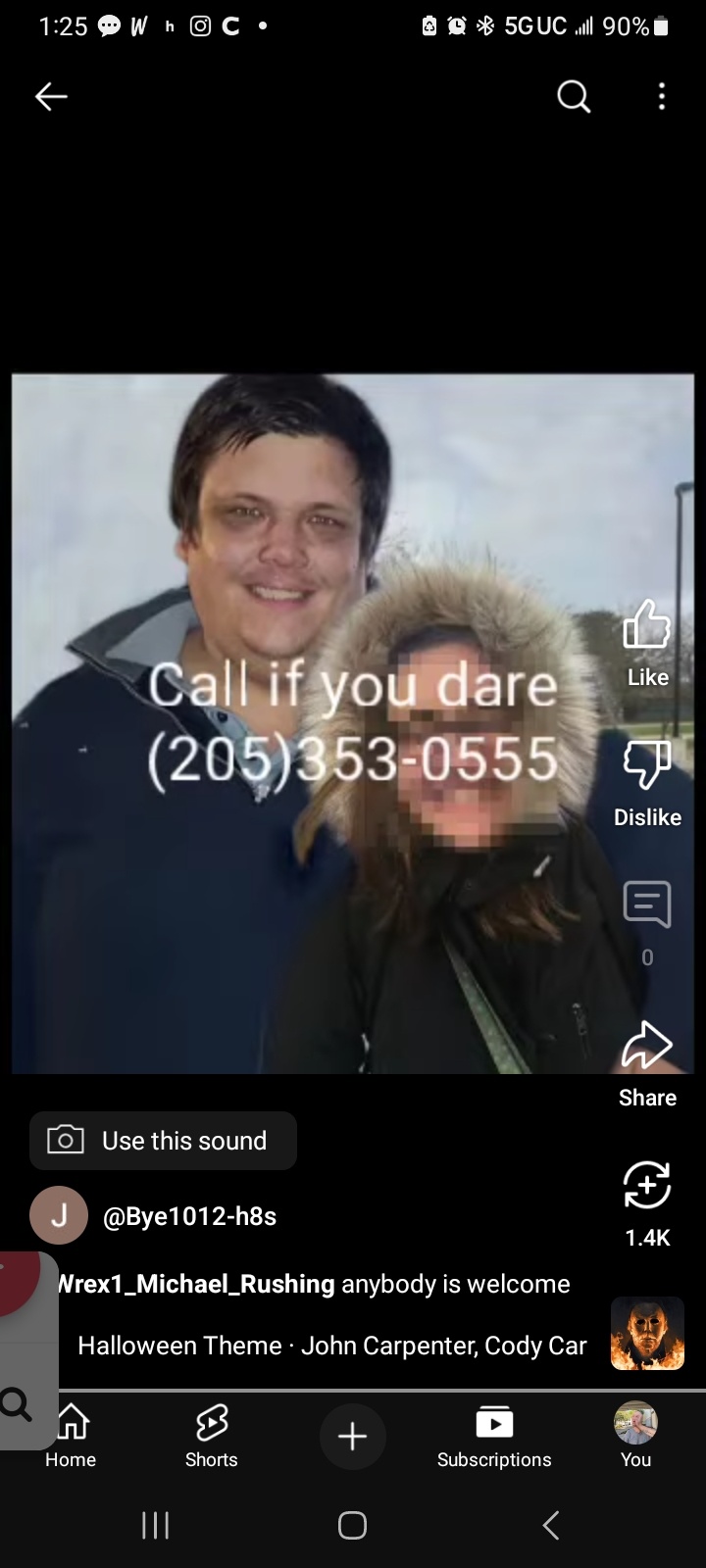Open the comments on this Short

tap(647, 922)
